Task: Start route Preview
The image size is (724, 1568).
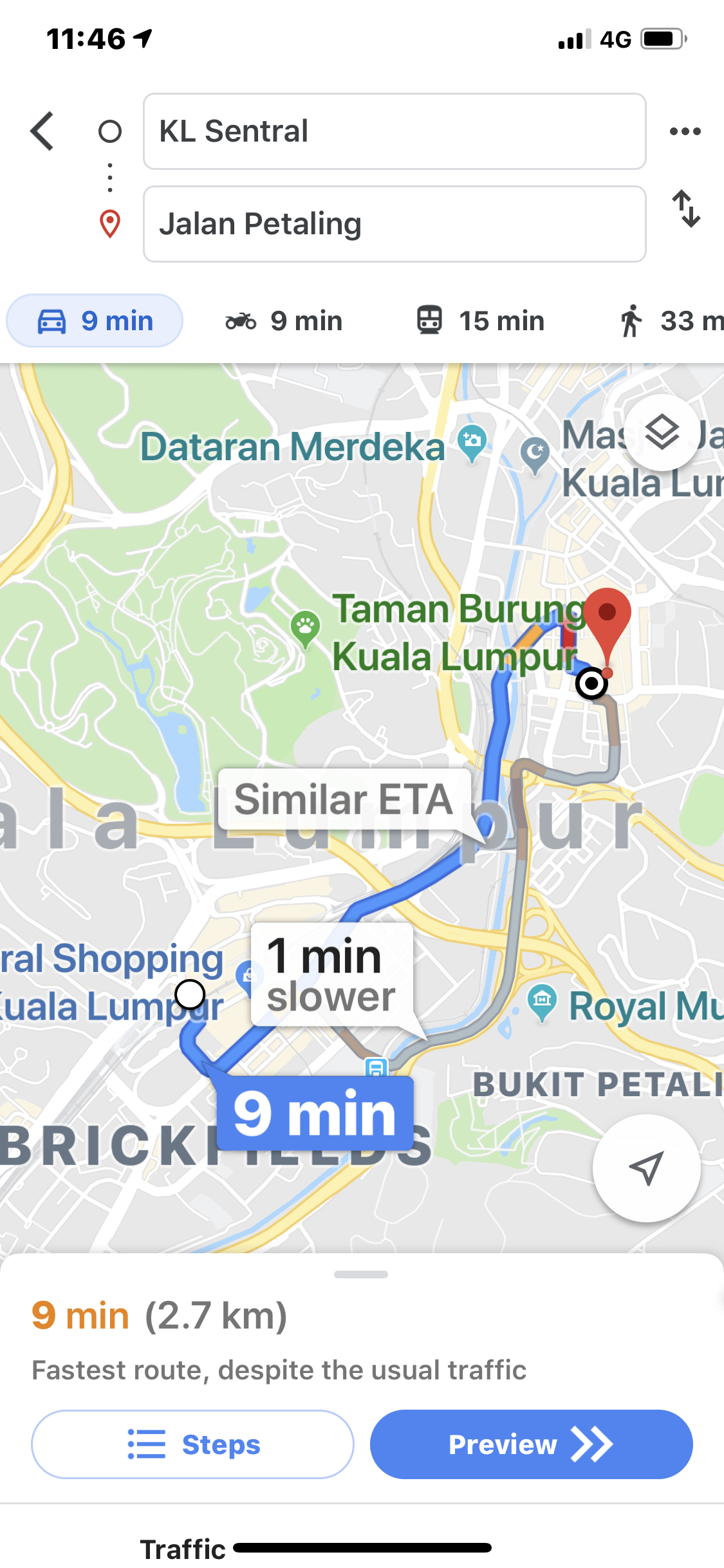Action: point(531,1444)
